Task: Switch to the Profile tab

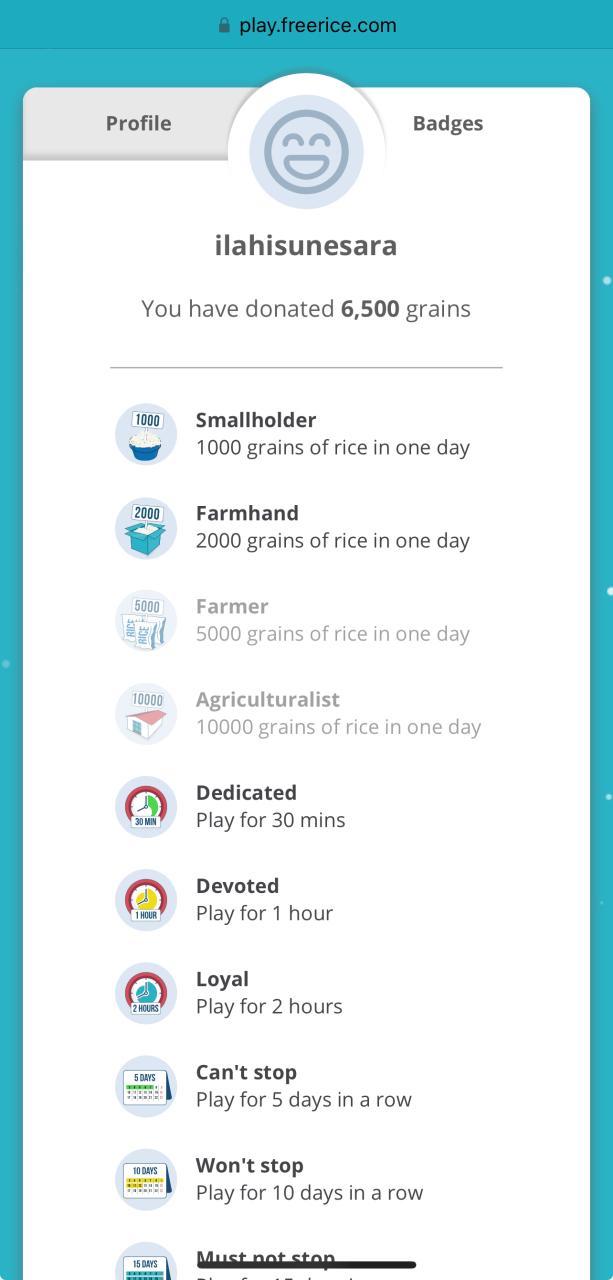Action: [x=138, y=123]
